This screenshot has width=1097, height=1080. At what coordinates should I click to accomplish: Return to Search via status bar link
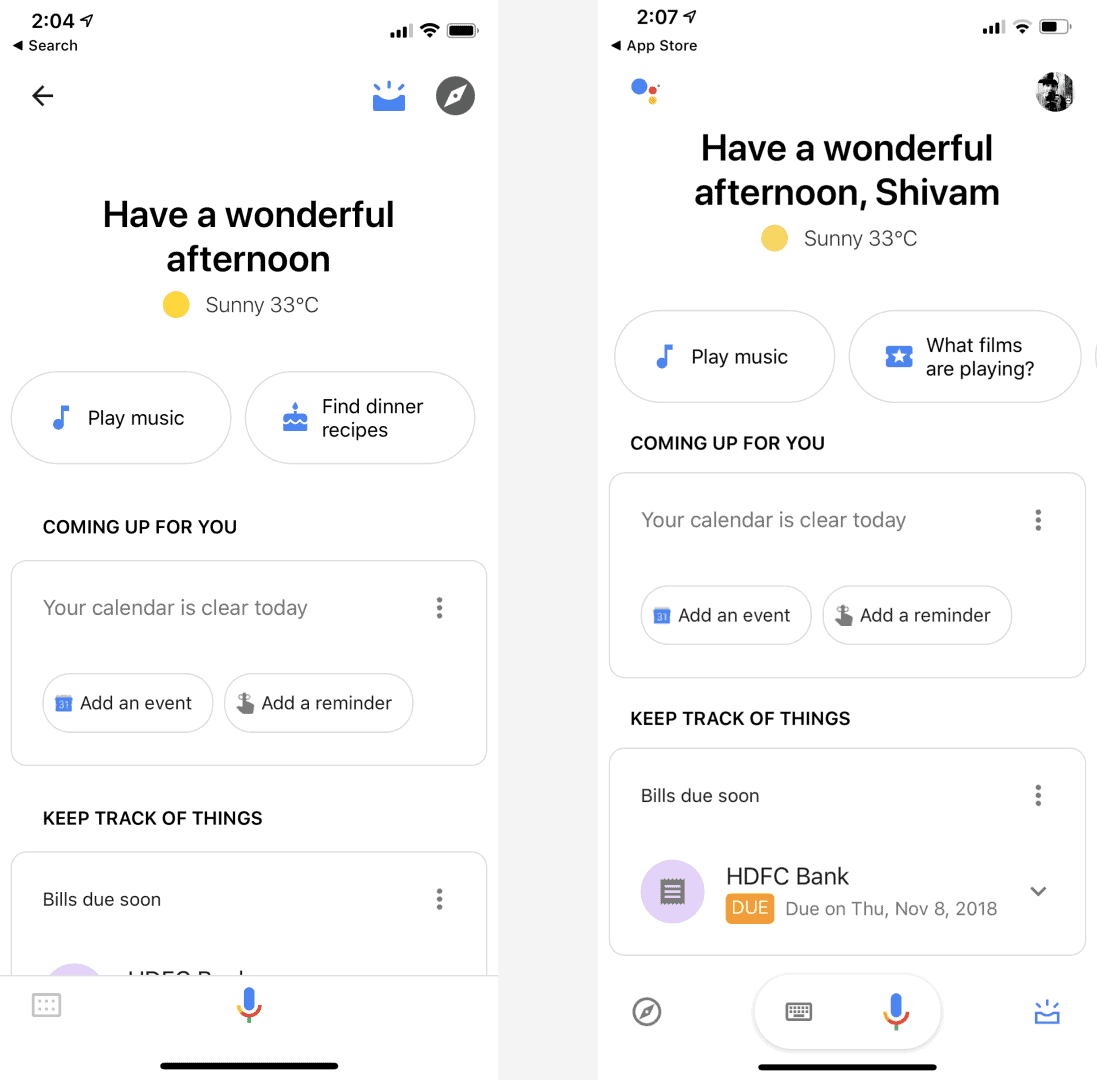pyautogui.click(x=45, y=46)
